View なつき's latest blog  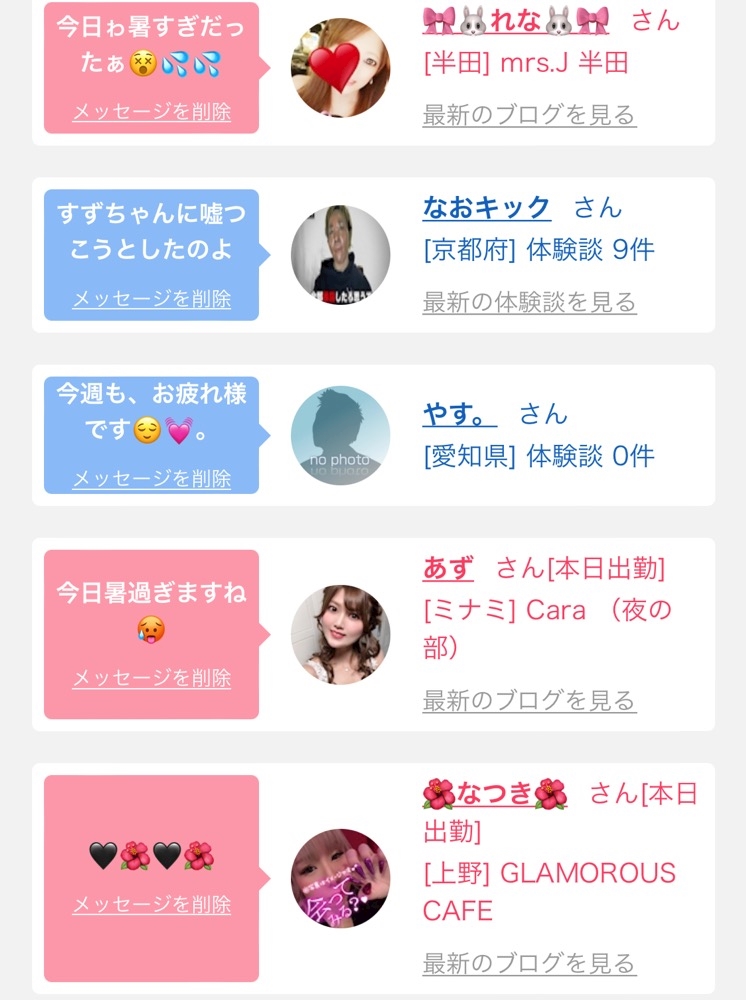tap(529, 963)
